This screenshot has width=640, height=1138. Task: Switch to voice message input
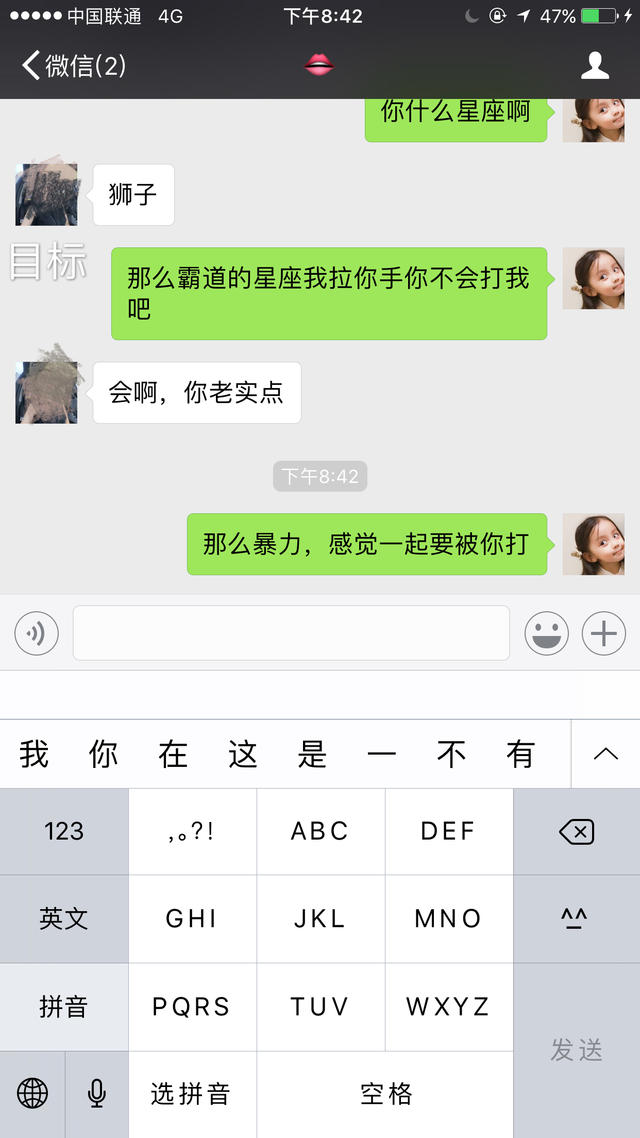click(36, 633)
